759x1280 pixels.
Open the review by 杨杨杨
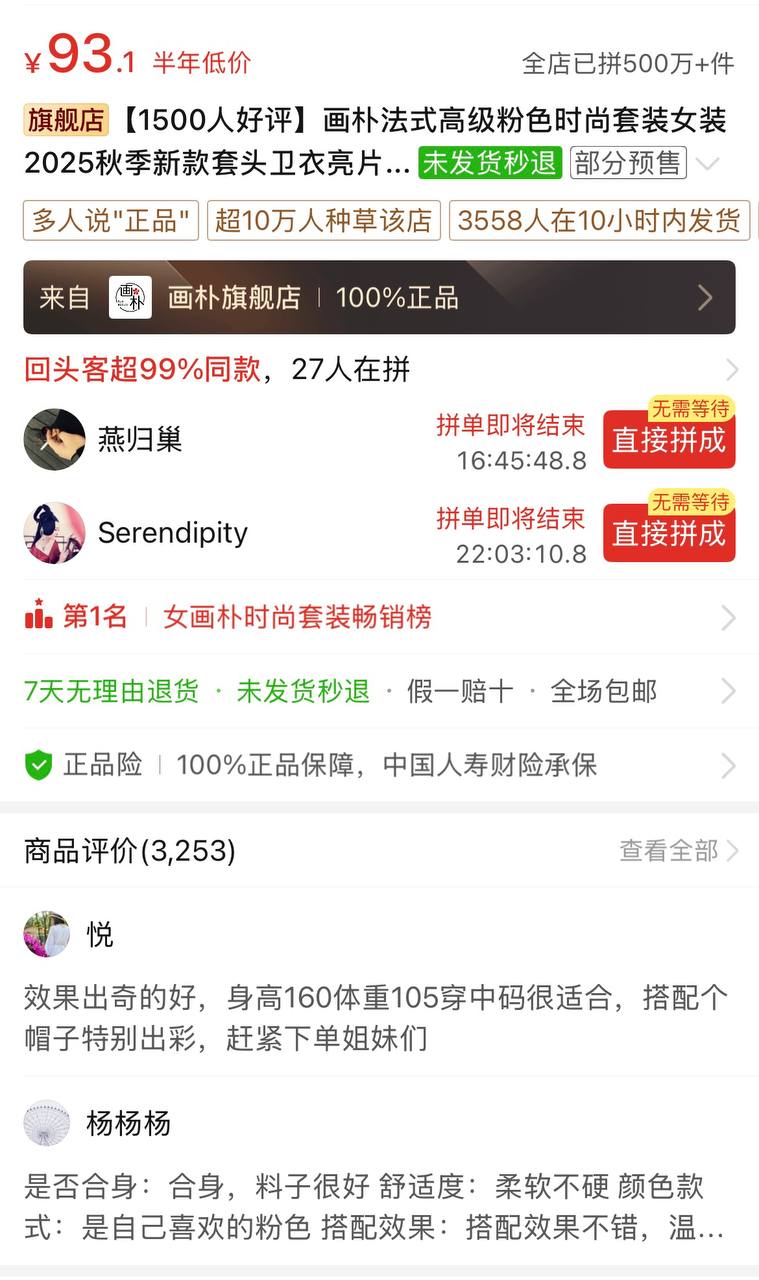(379, 1206)
